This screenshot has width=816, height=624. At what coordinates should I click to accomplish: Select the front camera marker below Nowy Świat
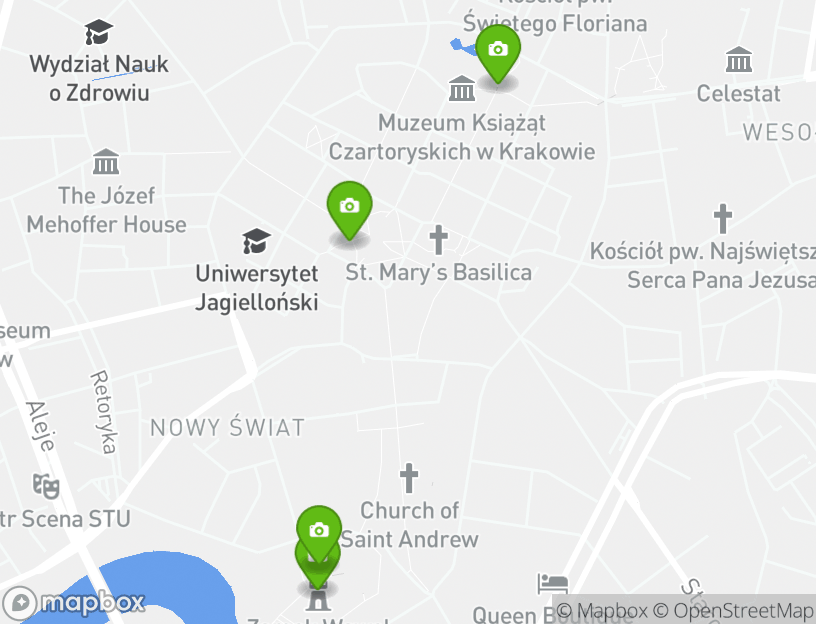click(319, 531)
